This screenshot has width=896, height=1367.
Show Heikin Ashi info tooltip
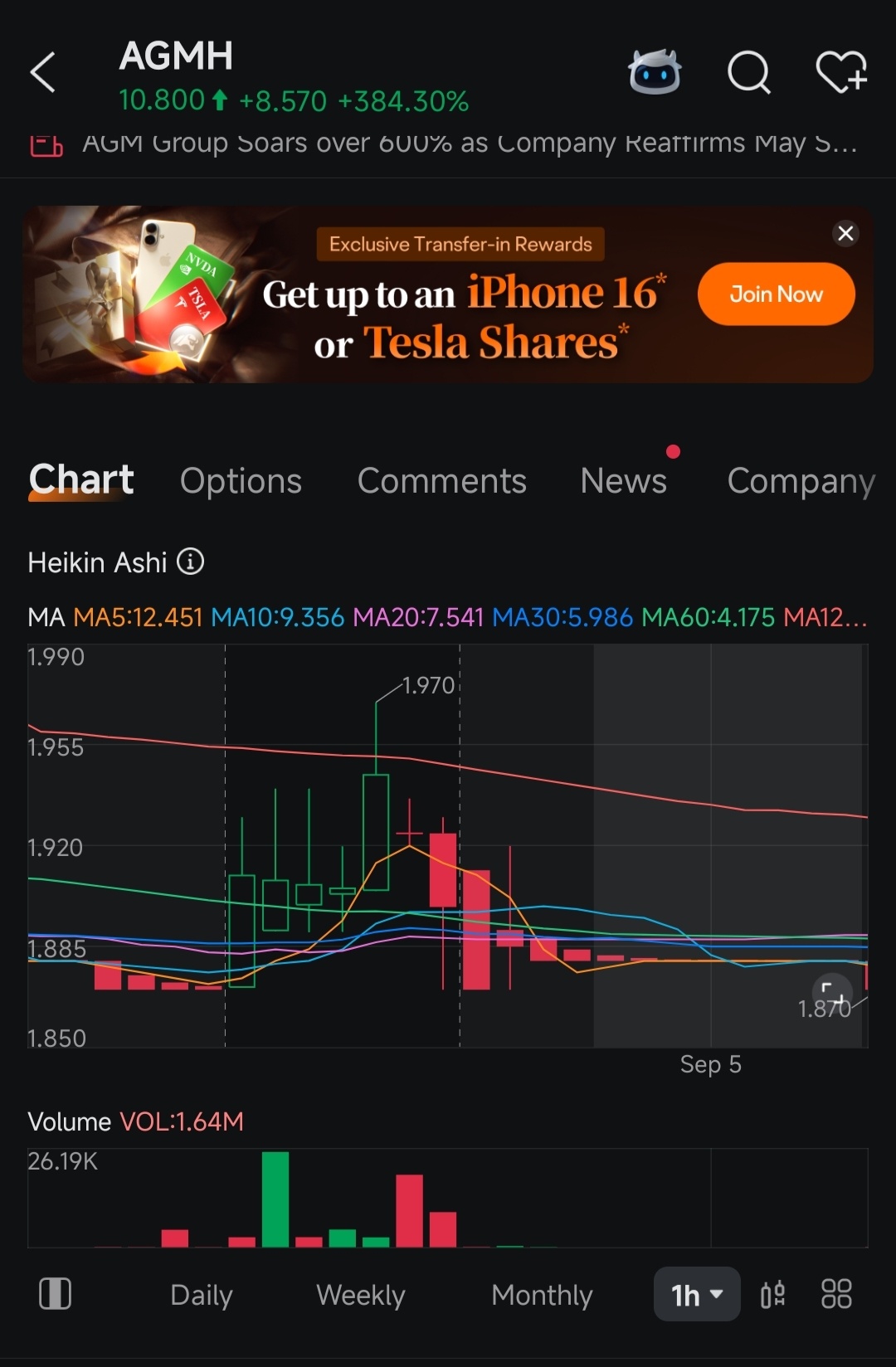pyautogui.click(x=191, y=562)
